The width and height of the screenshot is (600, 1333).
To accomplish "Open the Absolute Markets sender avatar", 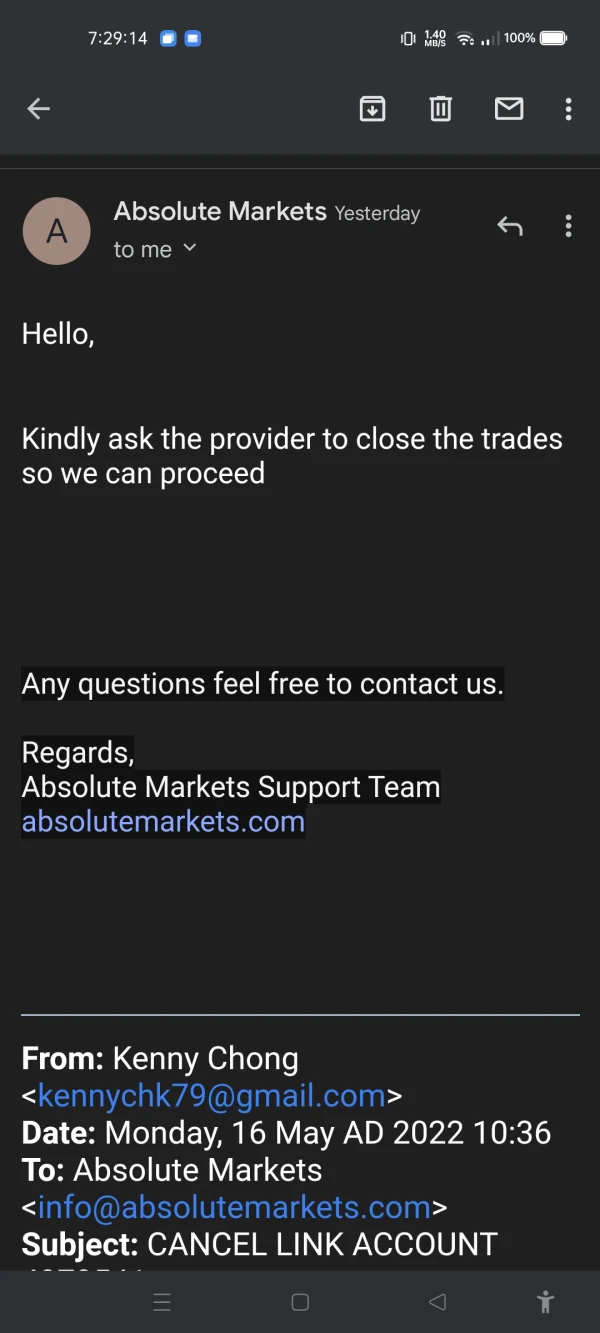I will (57, 231).
